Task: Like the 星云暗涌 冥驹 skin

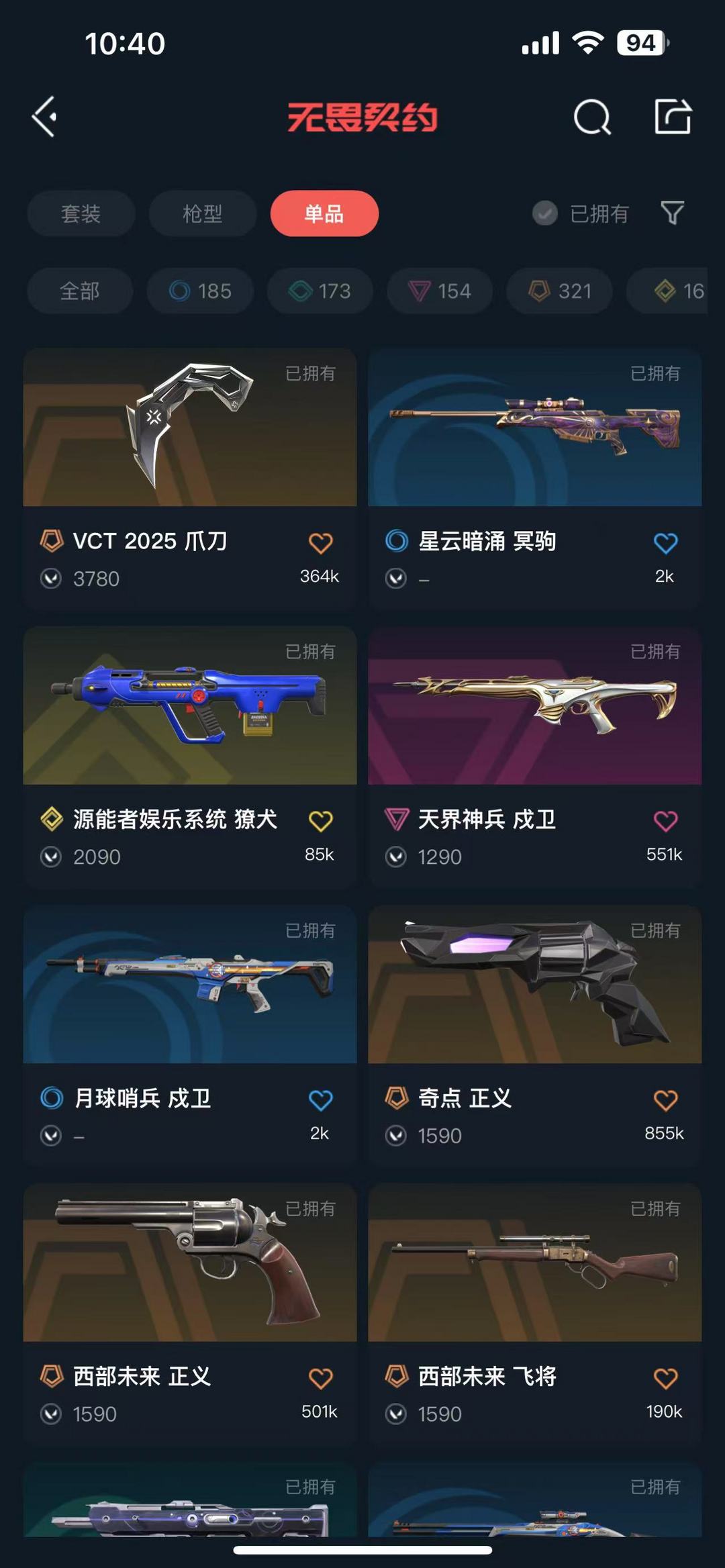Action: click(665, 543)
